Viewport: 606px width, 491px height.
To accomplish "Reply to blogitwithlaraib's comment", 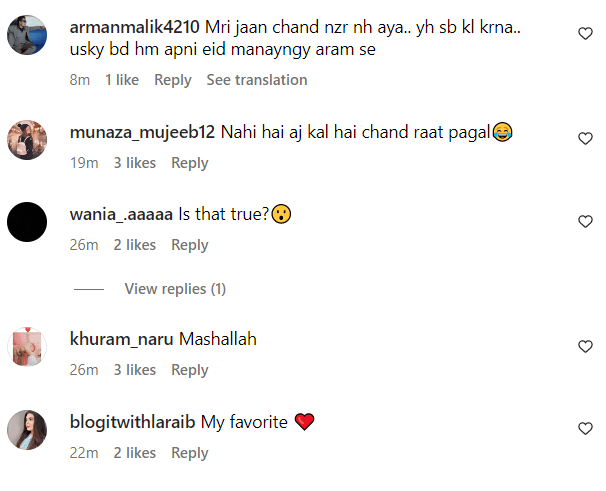I will point(189,453).
